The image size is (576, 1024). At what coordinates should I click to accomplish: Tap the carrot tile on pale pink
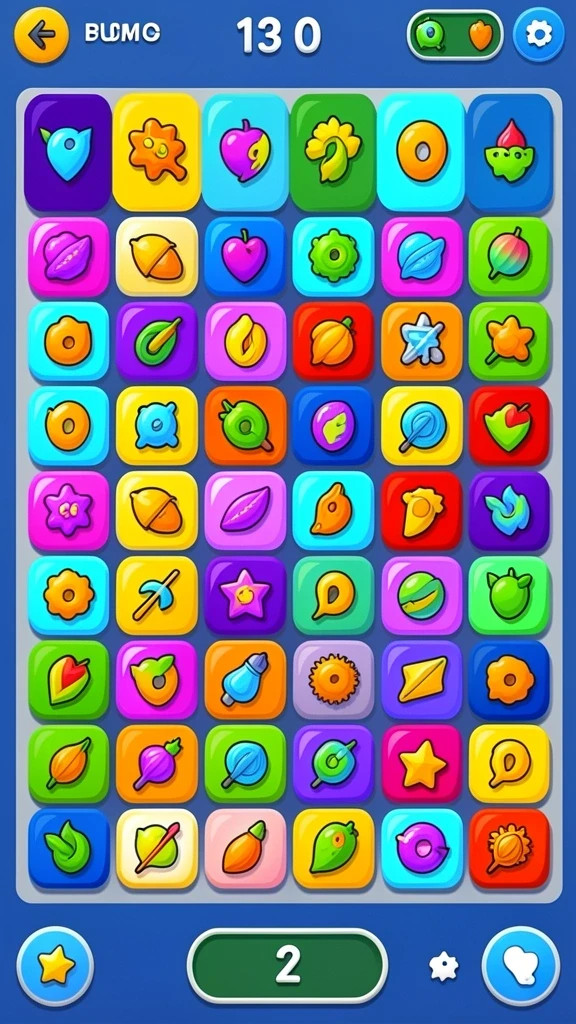pyautogui.click(x=245, y=849)
